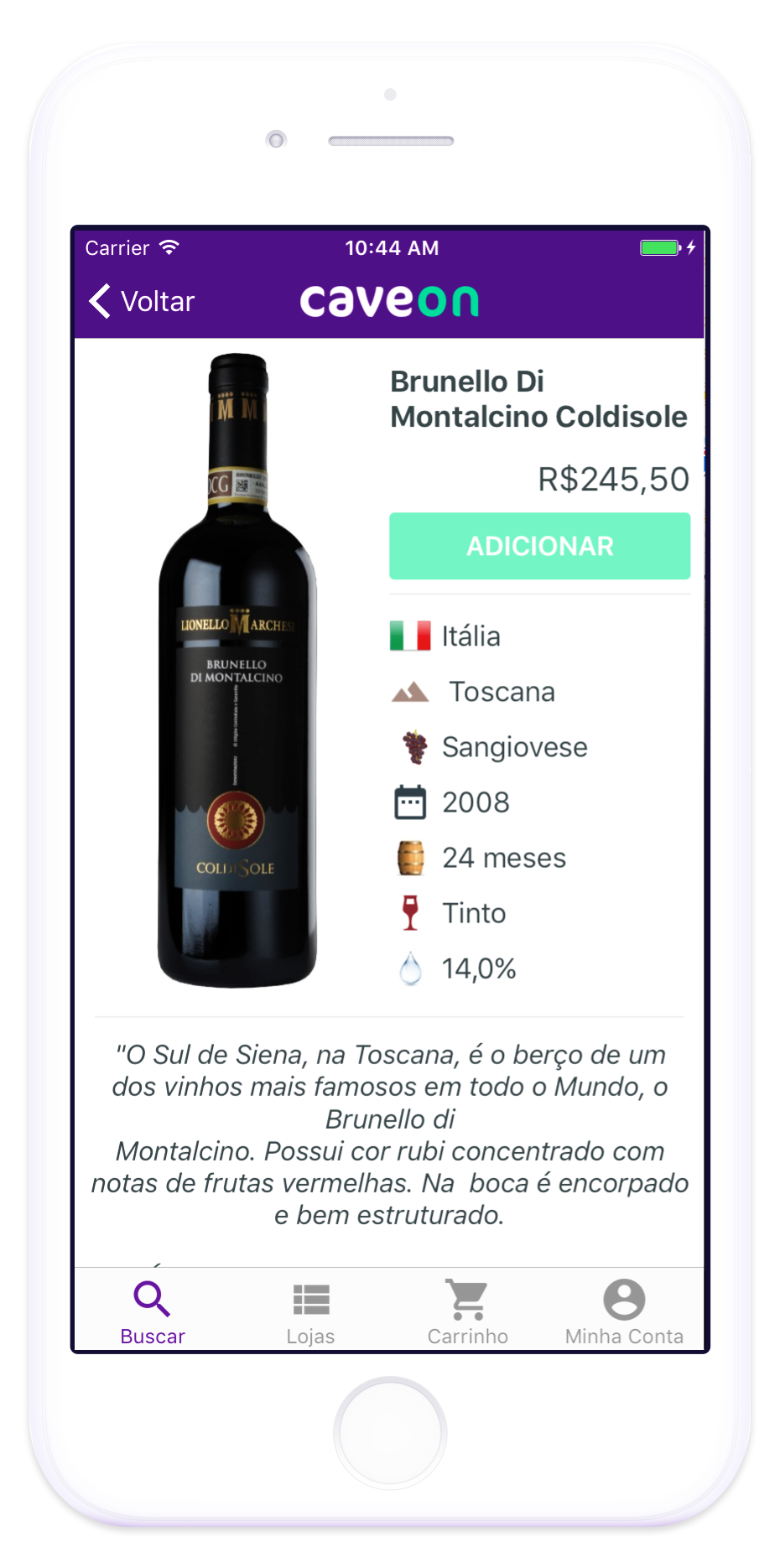Add the wine with ADICIONAR button
This screenshot has width=780, height=1568.
click(539, 546)
